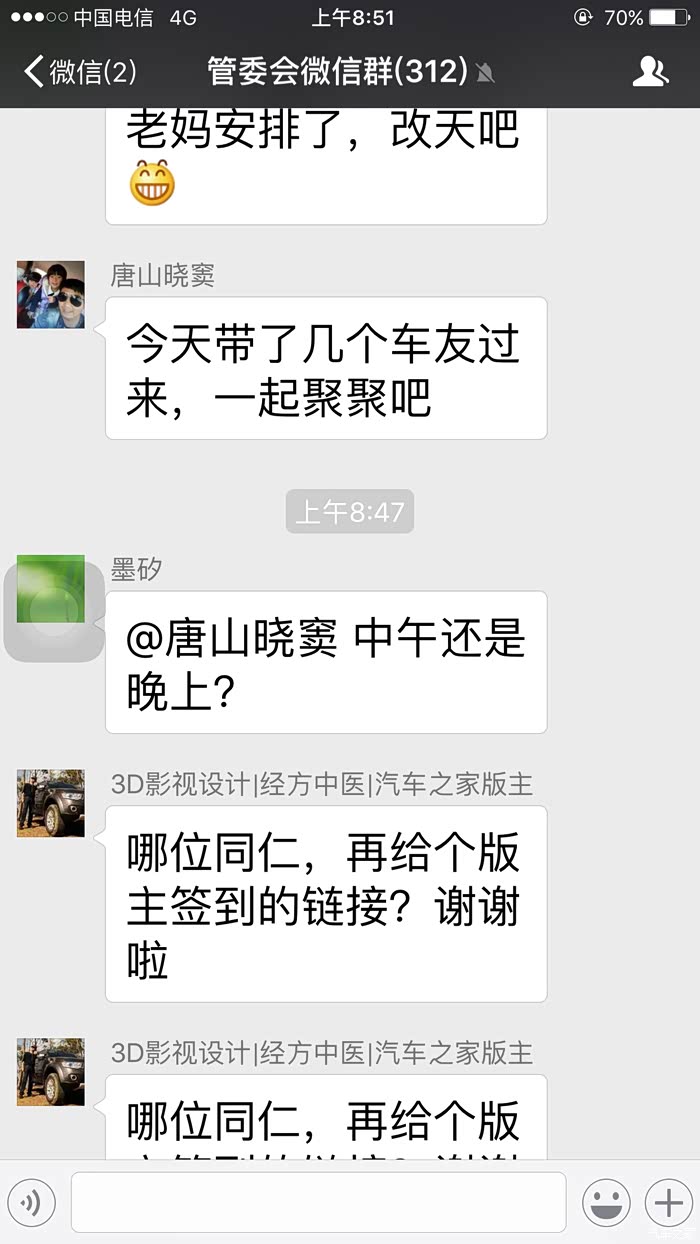The width and height of the screenshot is (700, 1244).
Task: View 唐山晓窦's profile via avatar
Action: (51, 296)
